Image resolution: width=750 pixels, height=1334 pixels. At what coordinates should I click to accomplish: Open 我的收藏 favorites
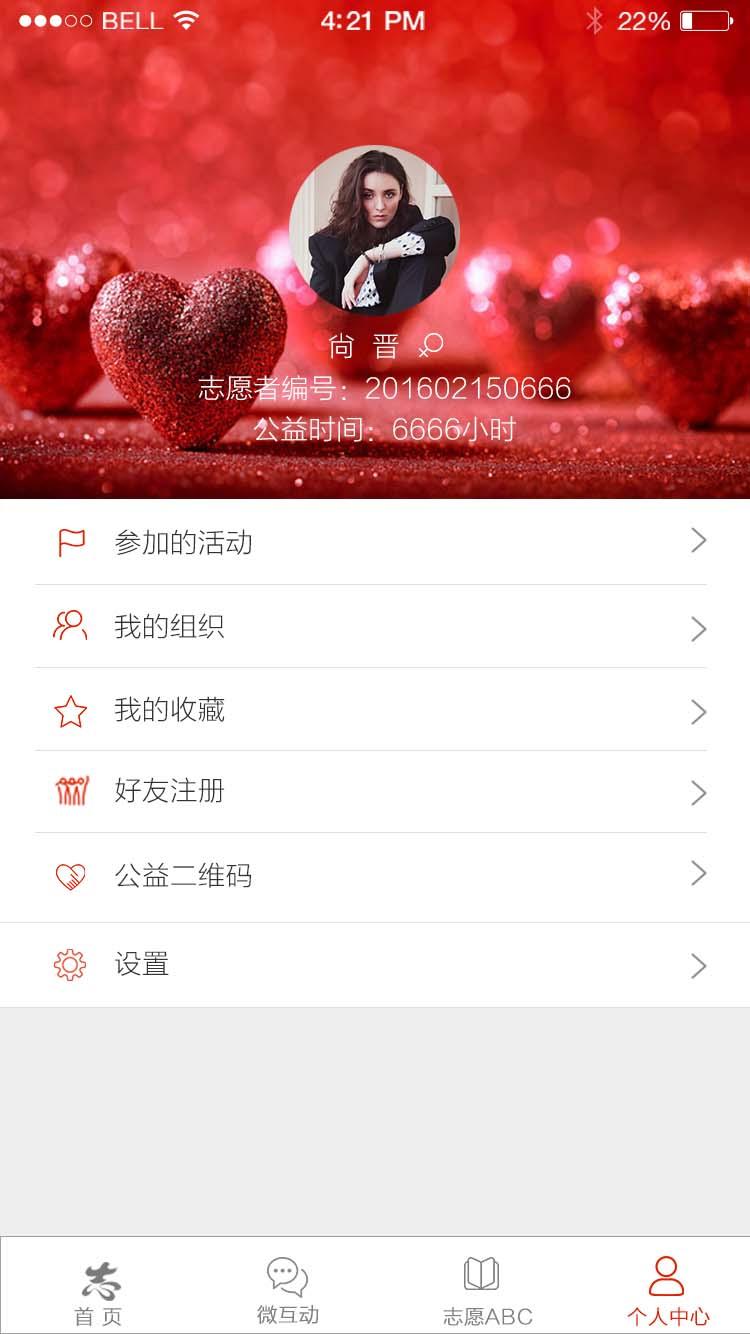(x=374, y=710)
